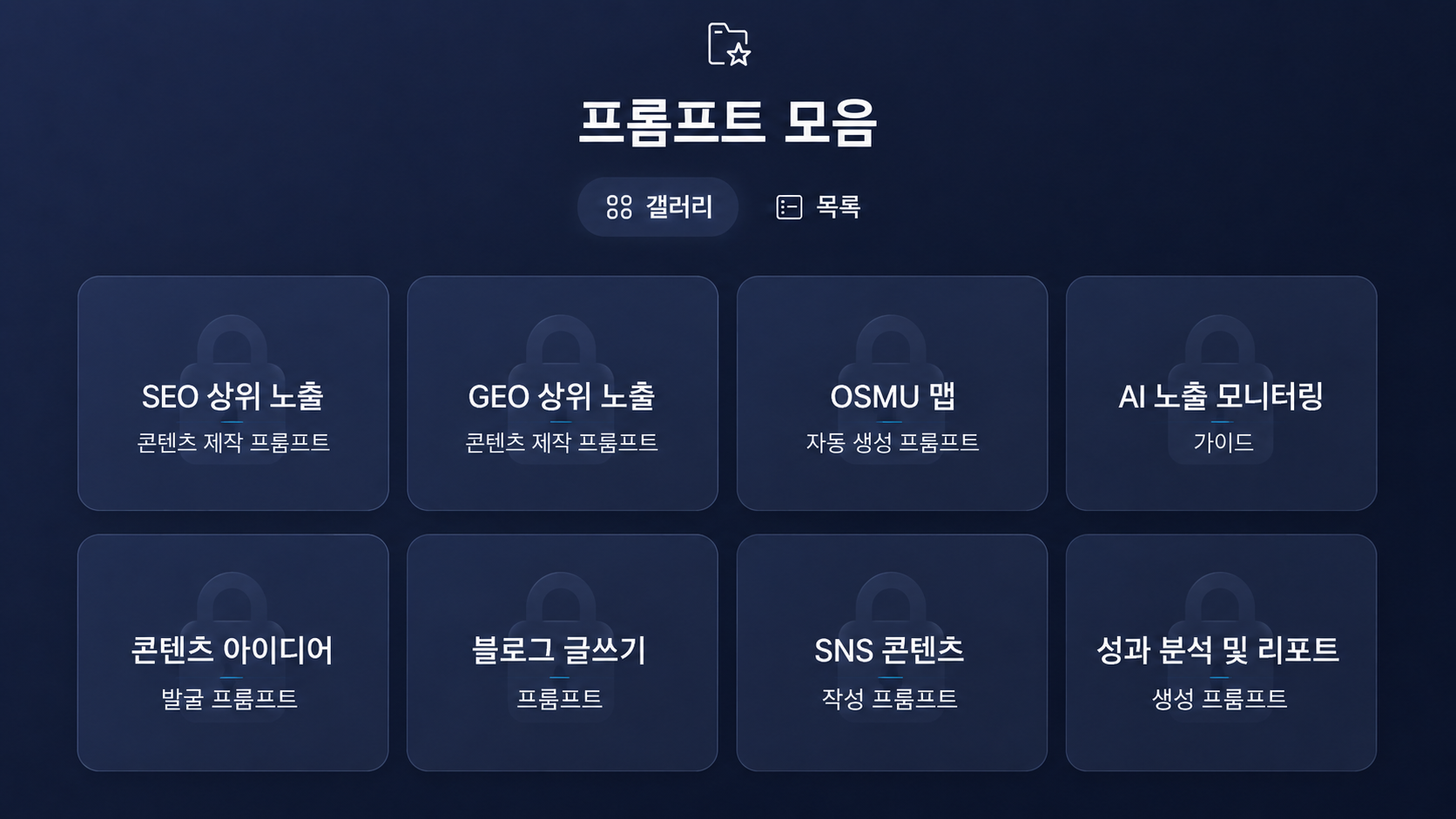Open the SNS 콘텐츠 작성 card
This screenshot has height=819, width=1456.
tap(892, 653)
